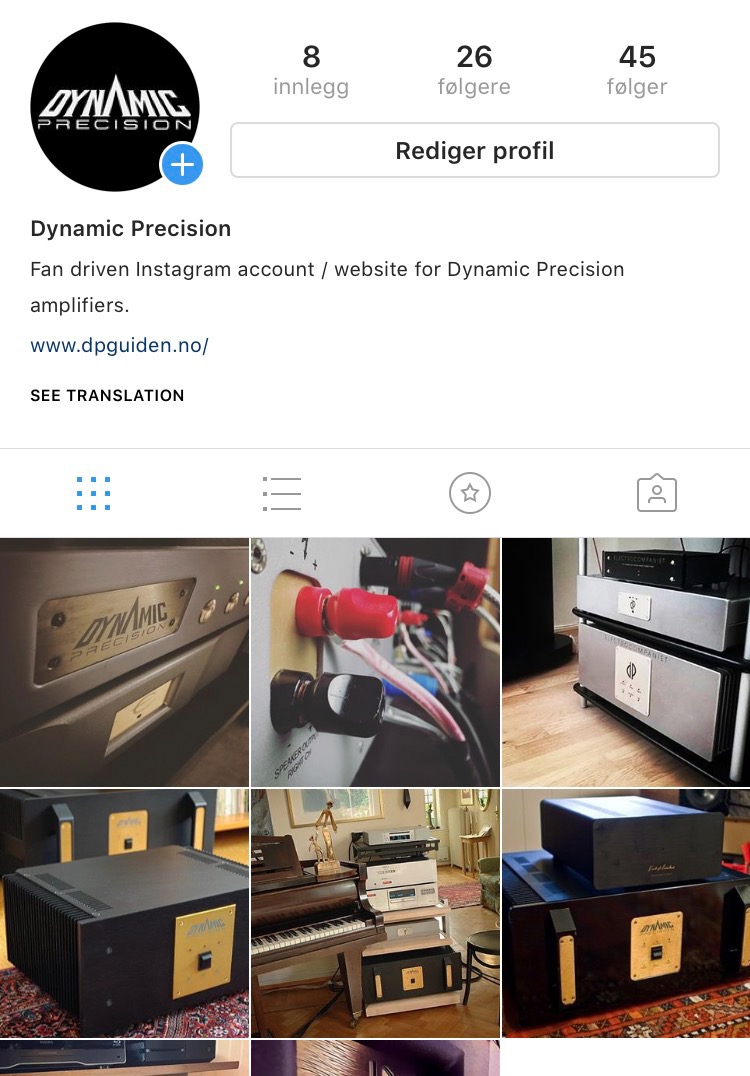Add a story via the blue plus badge
This screenshot has width=750, height=1076.
[183, 165]
